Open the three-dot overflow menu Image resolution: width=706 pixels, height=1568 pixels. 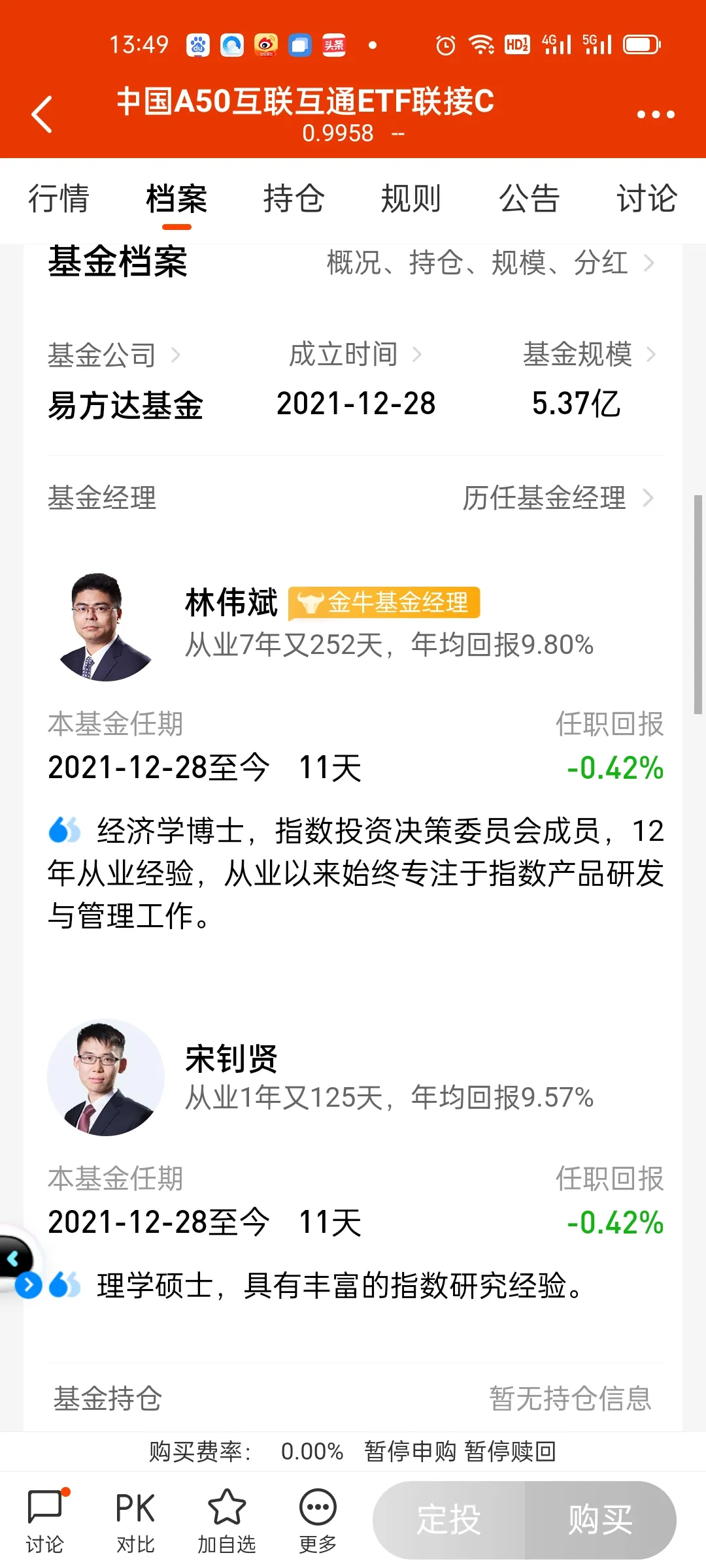point(655,114)
